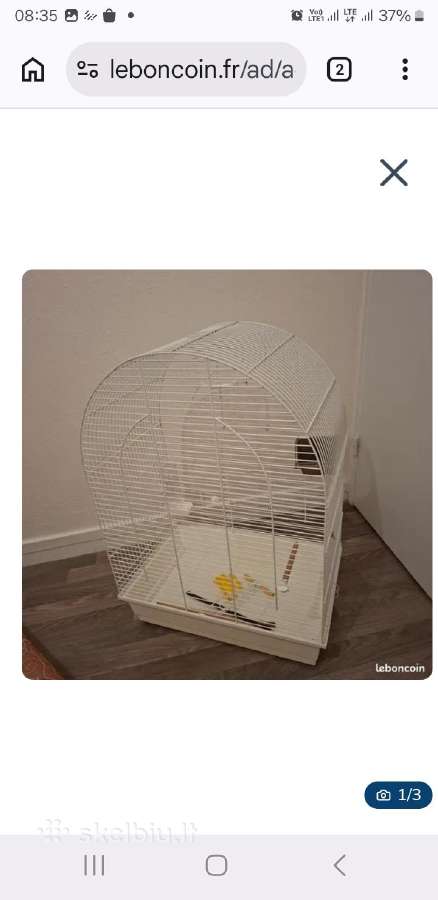Go back with the system back button
Screen dimensions: 438x900
pyautogui.click(x=340, y=865)
